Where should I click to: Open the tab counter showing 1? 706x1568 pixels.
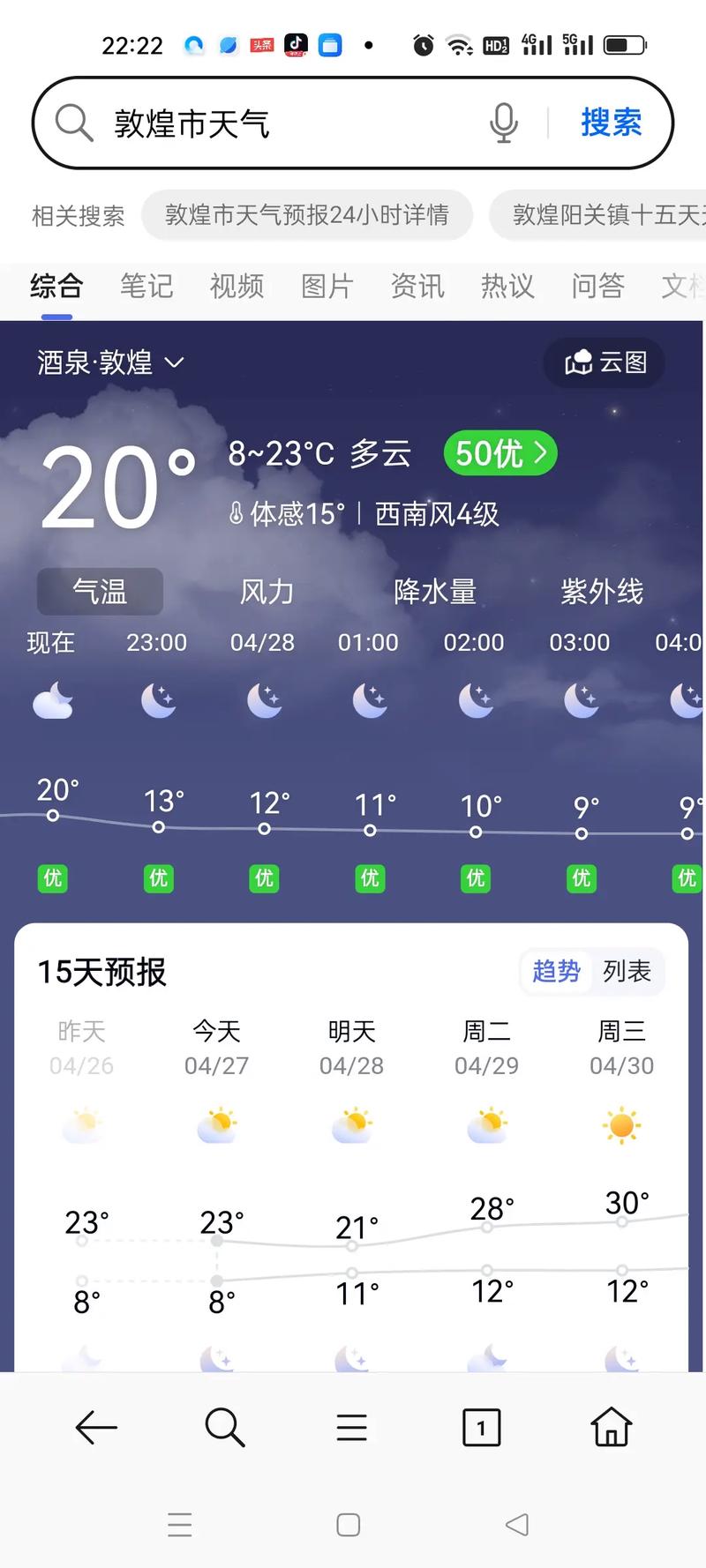481,1427
